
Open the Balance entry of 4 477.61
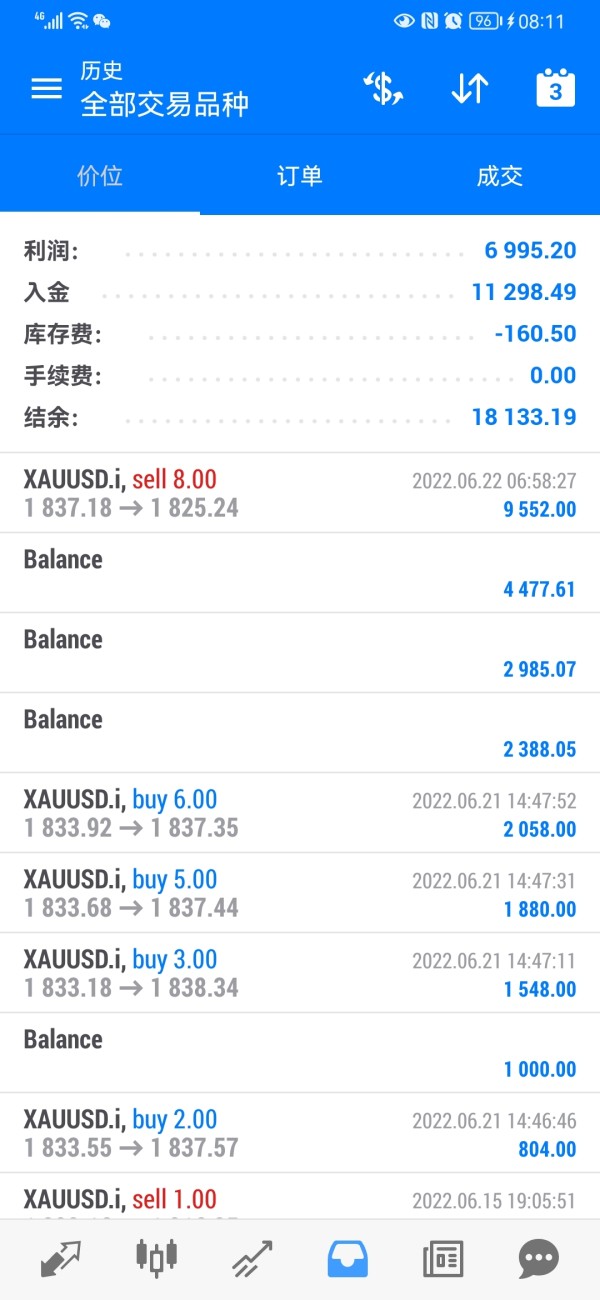tap(300, 573)
